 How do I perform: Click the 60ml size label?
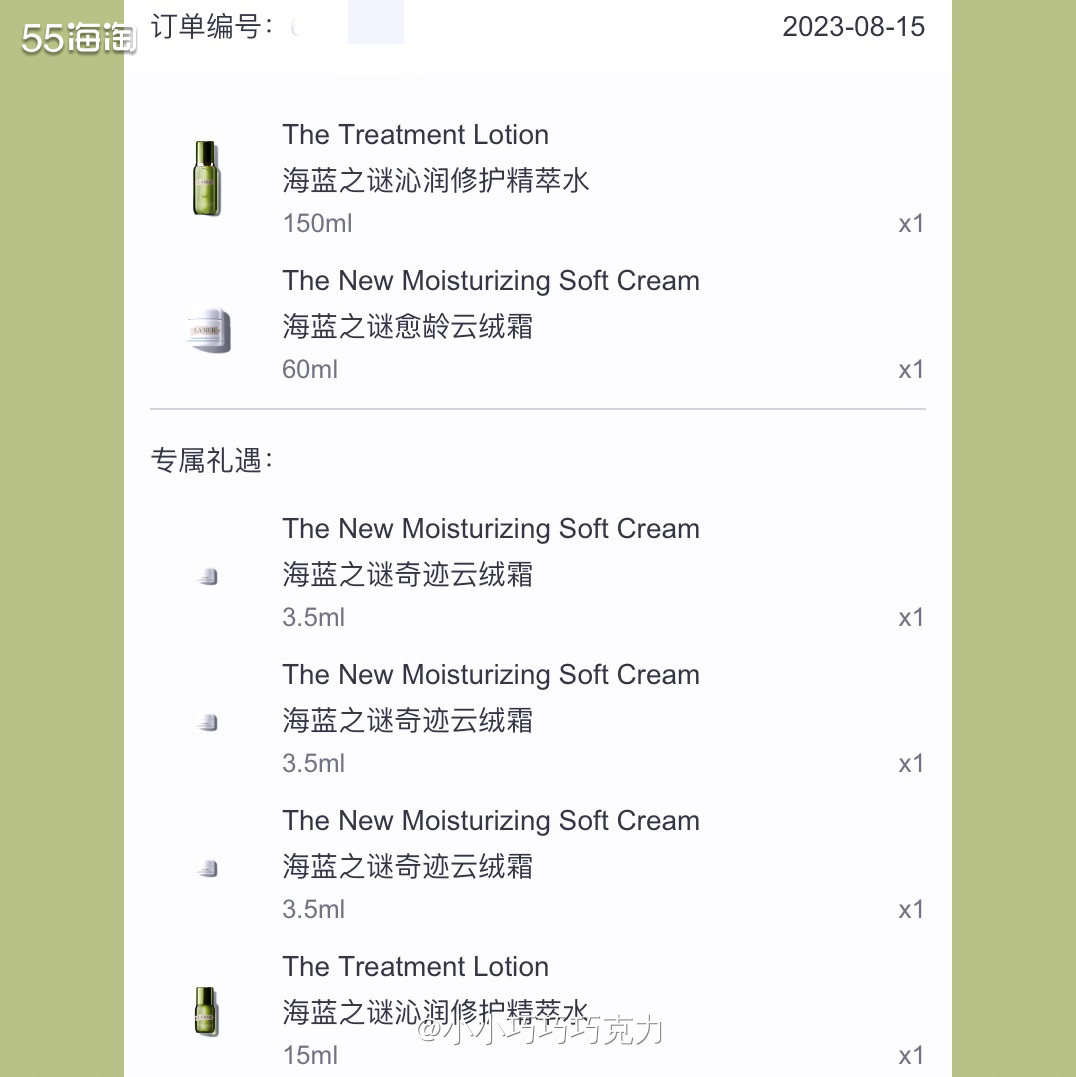click(x=309, y=369)
